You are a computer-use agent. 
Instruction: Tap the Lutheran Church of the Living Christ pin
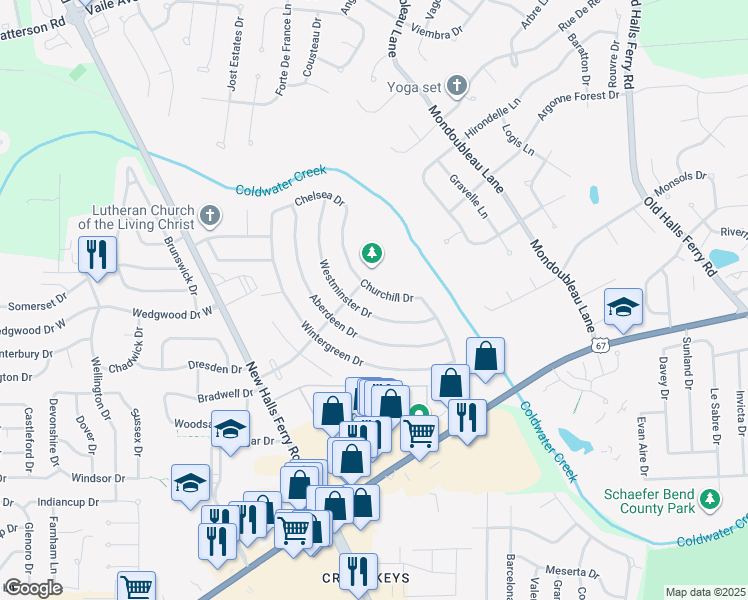pyautogui.click(x=209, y=214)
